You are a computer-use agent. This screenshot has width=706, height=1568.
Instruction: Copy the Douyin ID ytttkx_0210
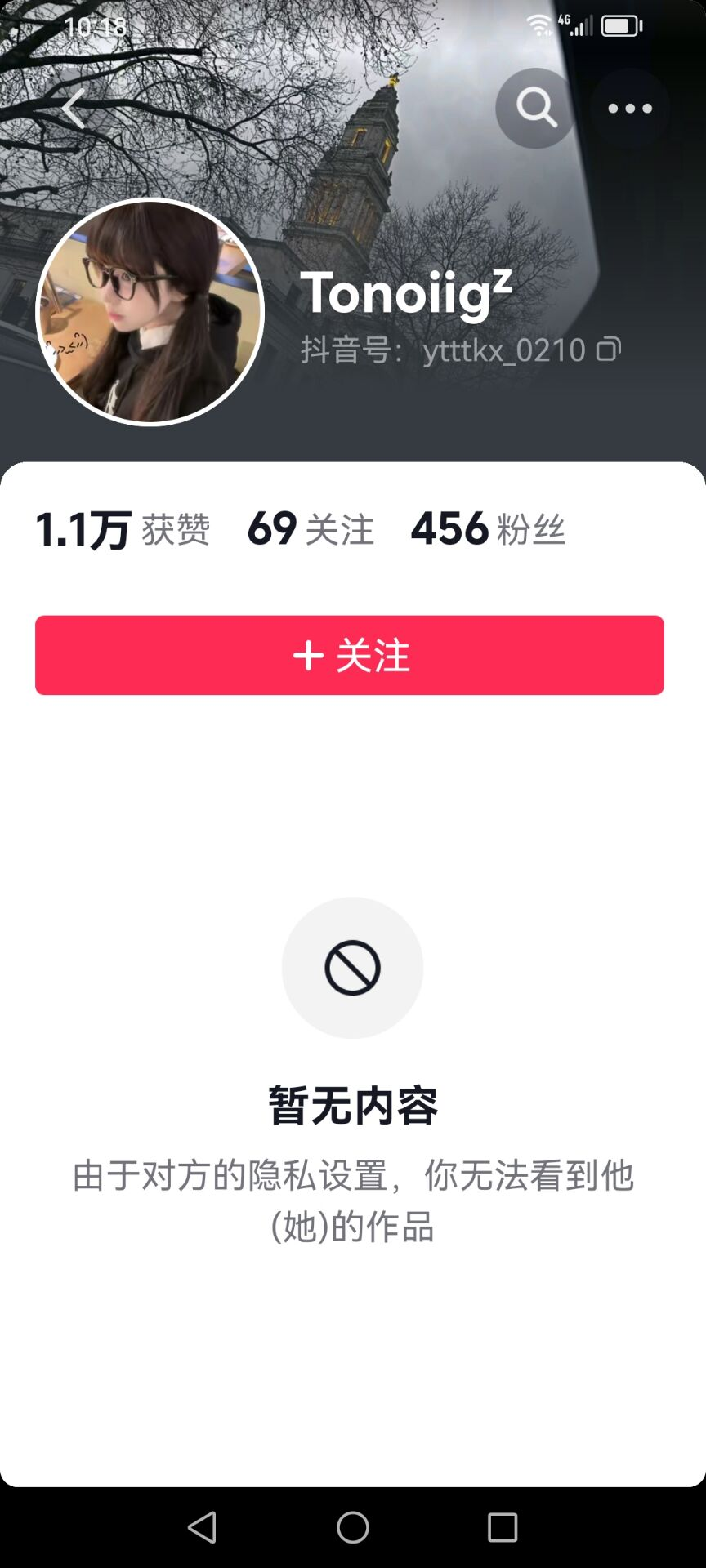pyautogui.click(x=609, y=350)
